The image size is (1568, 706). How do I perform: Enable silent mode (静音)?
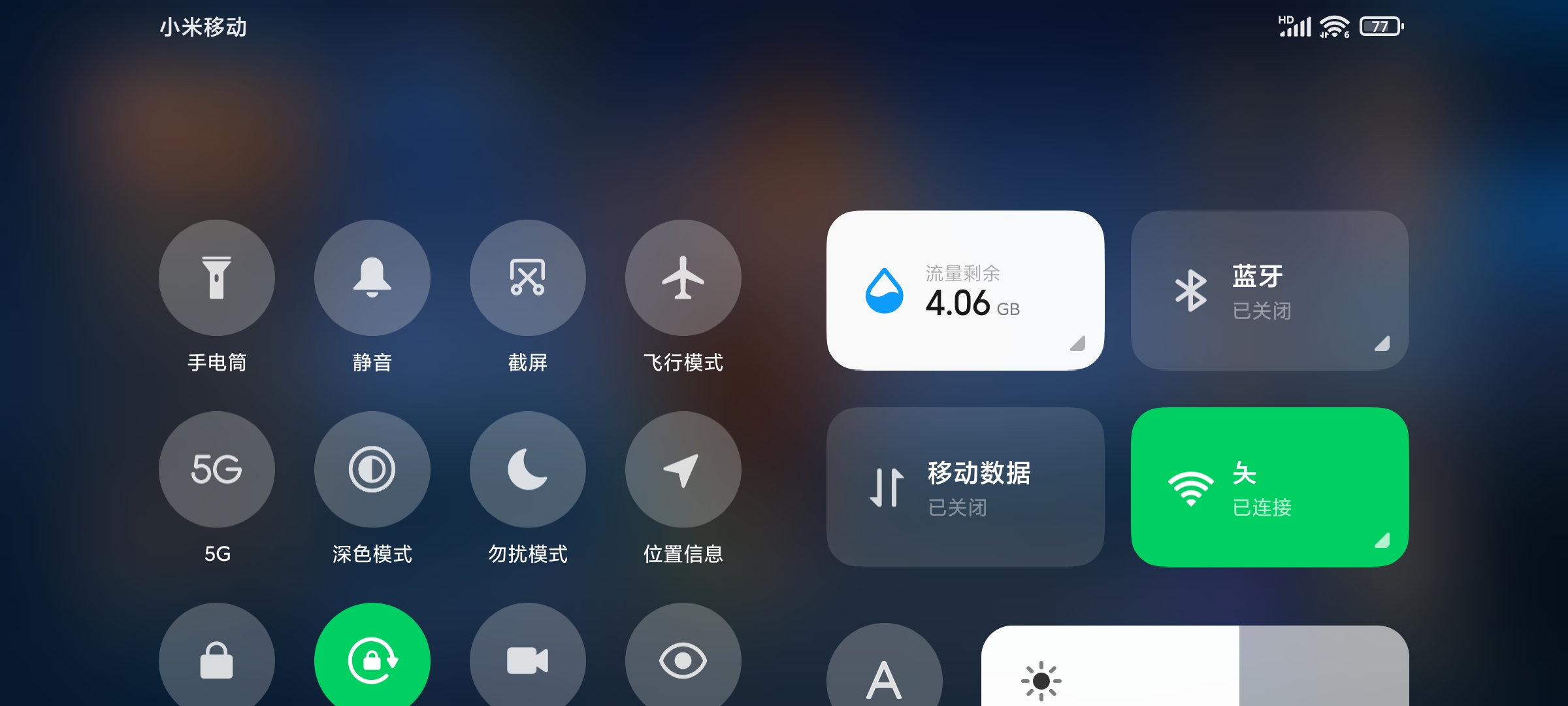click(x=372, y=278)
